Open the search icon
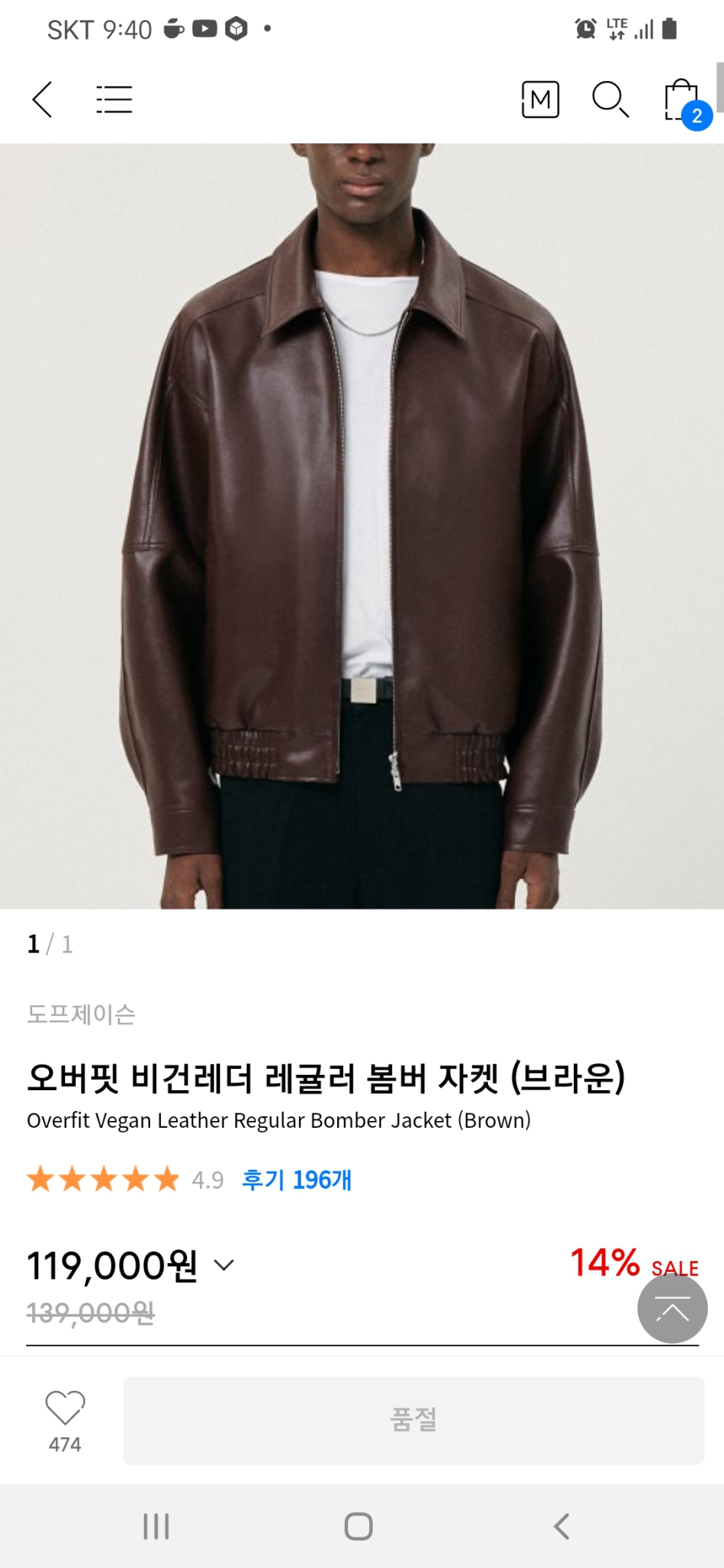The width and height of the screenshot is (724, 1568). (609, 100)
